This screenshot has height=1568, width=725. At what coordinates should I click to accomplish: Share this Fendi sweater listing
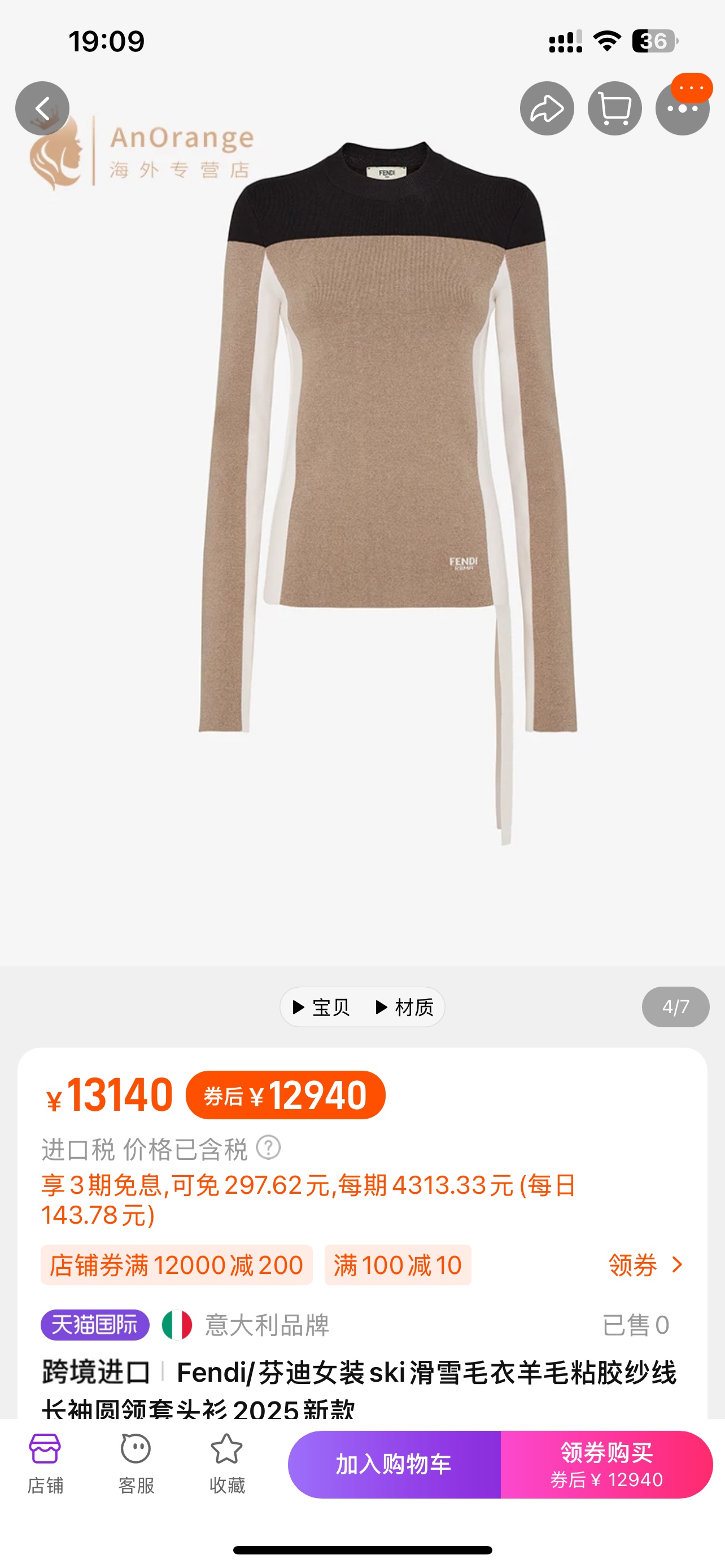click(547, 109)
